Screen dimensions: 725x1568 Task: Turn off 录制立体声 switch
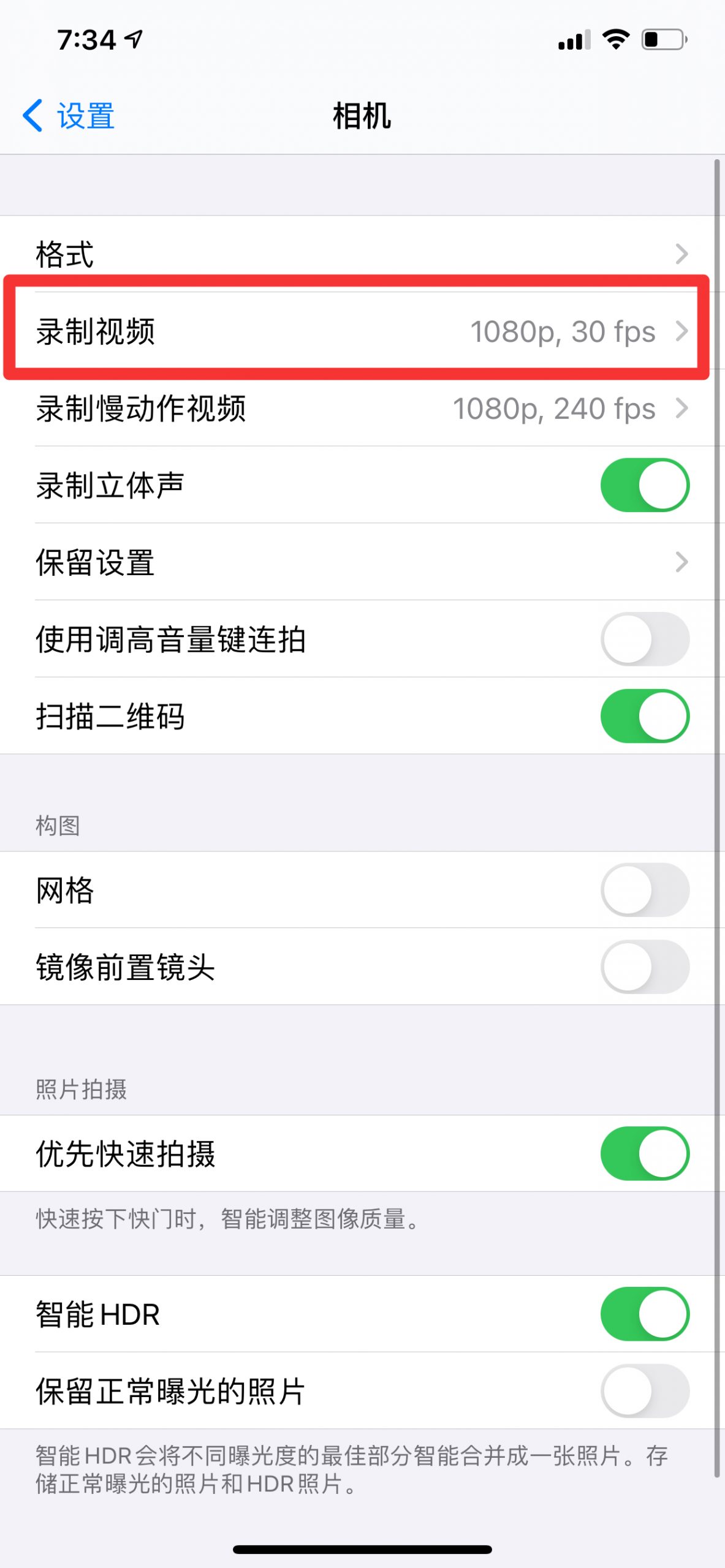645,485
